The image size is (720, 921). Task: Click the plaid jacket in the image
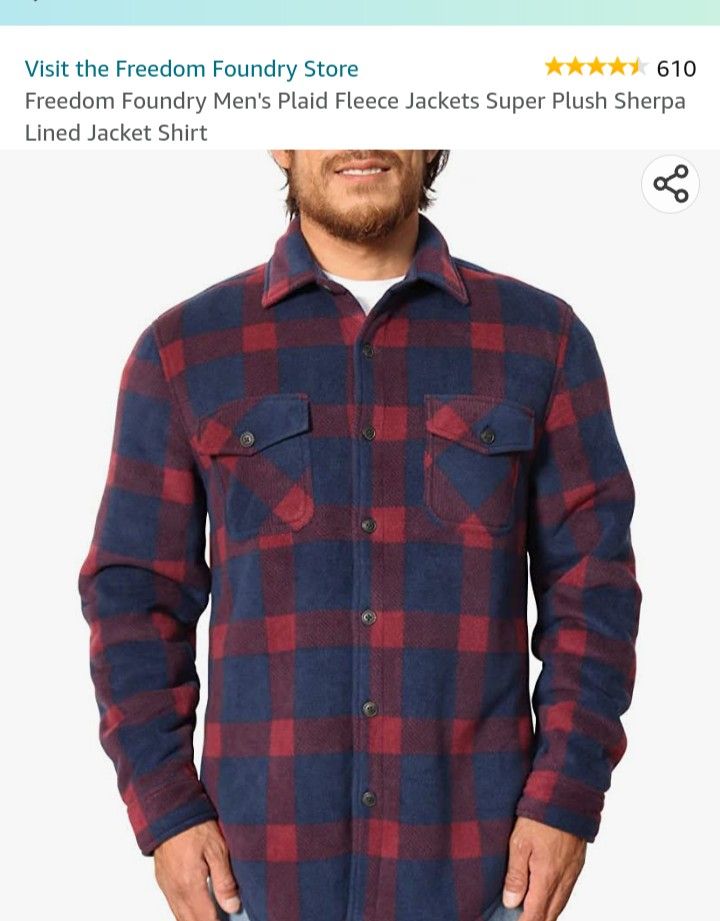pos(360,550)
